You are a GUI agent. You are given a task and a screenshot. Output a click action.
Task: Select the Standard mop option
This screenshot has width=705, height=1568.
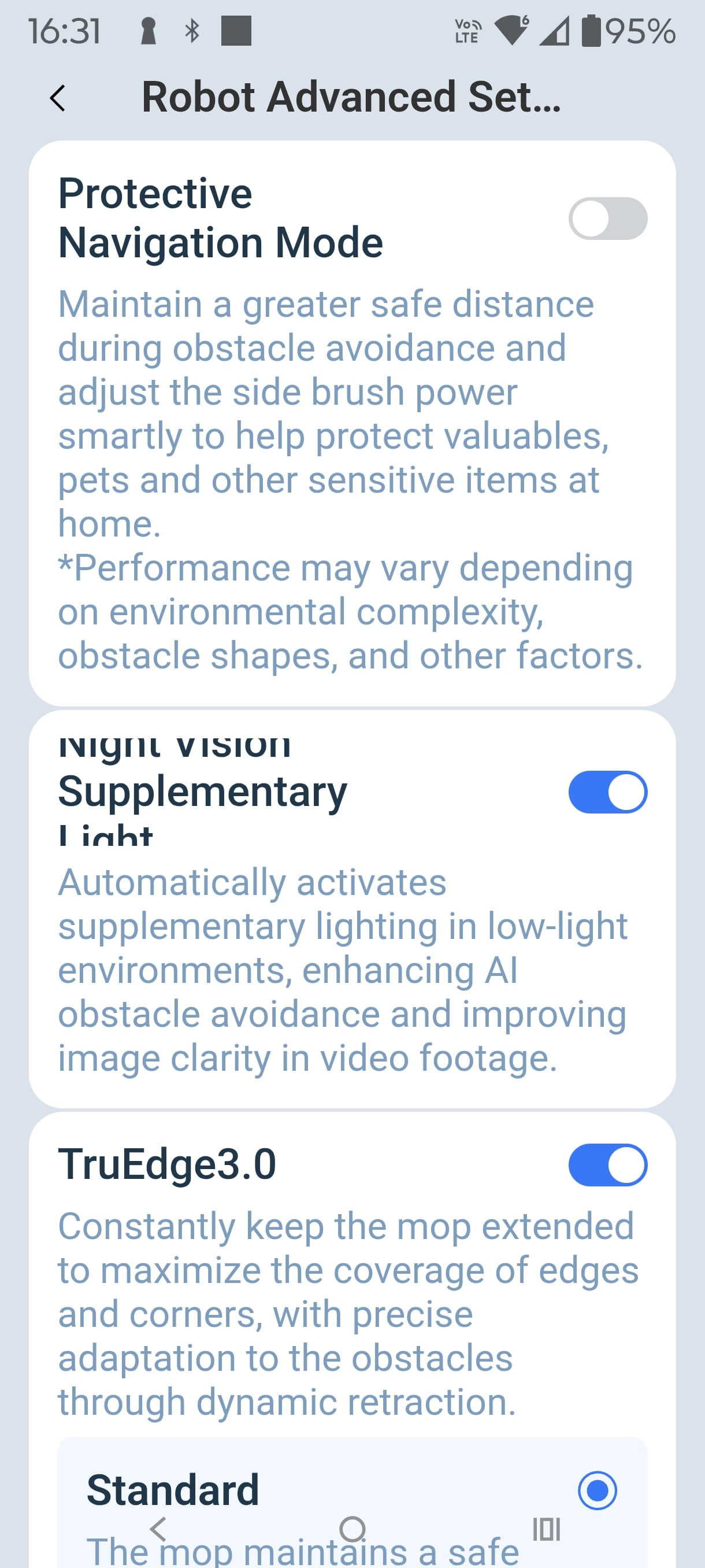(x=597, y=1490)
